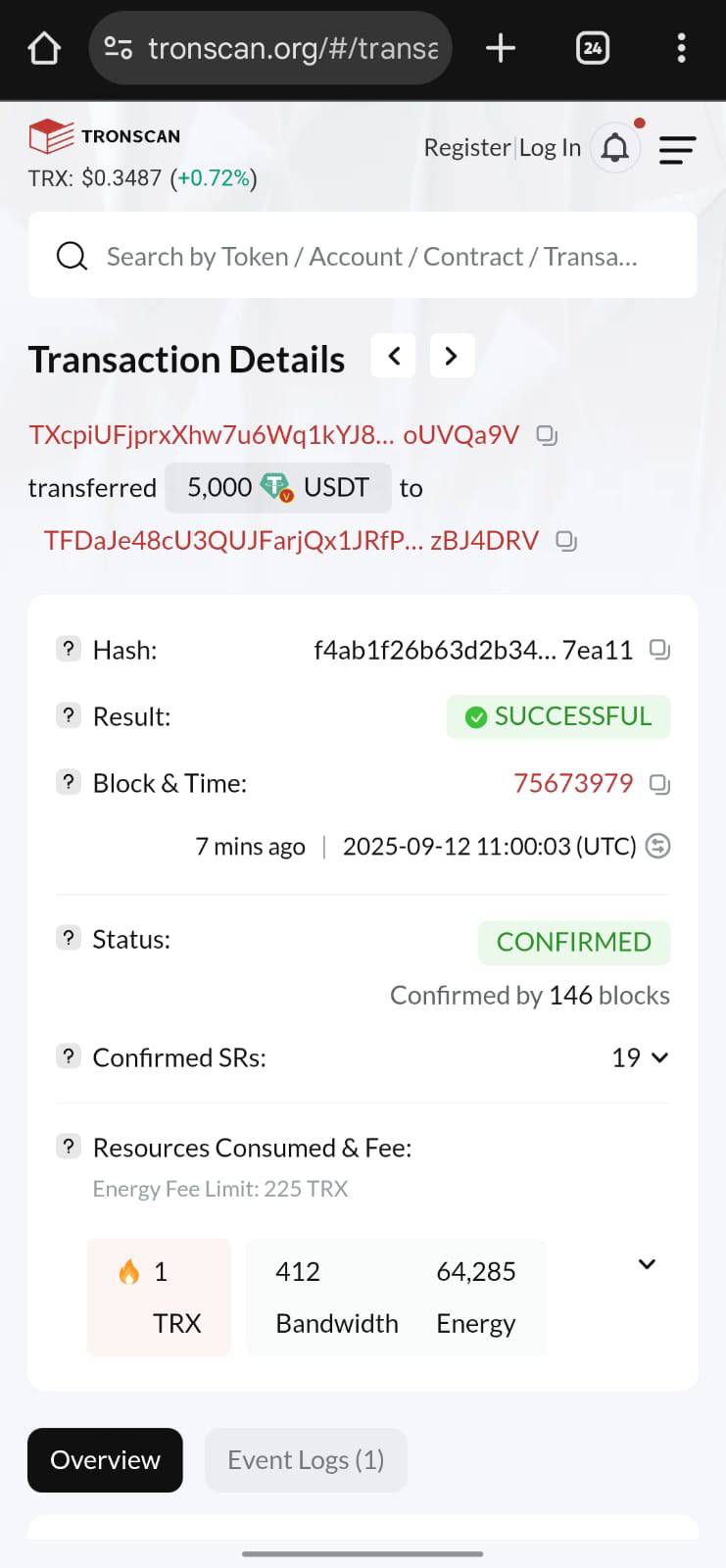Select the Overview tab
726x1568 pixels.
(x=105, y=1459)
